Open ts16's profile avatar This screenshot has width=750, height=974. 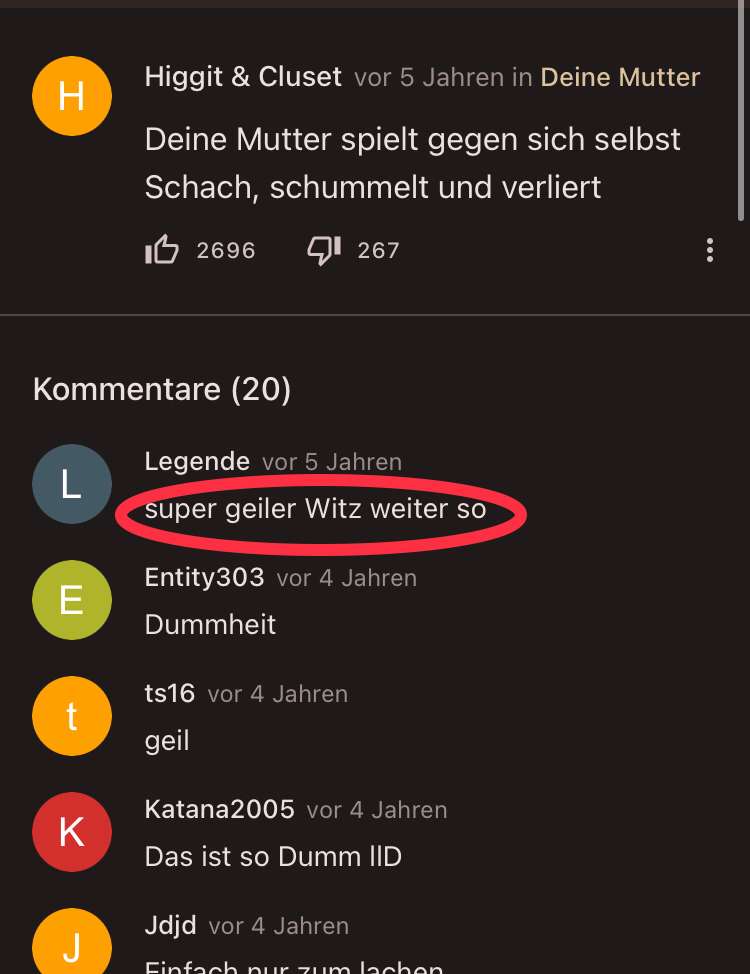(x=71, y=717)
